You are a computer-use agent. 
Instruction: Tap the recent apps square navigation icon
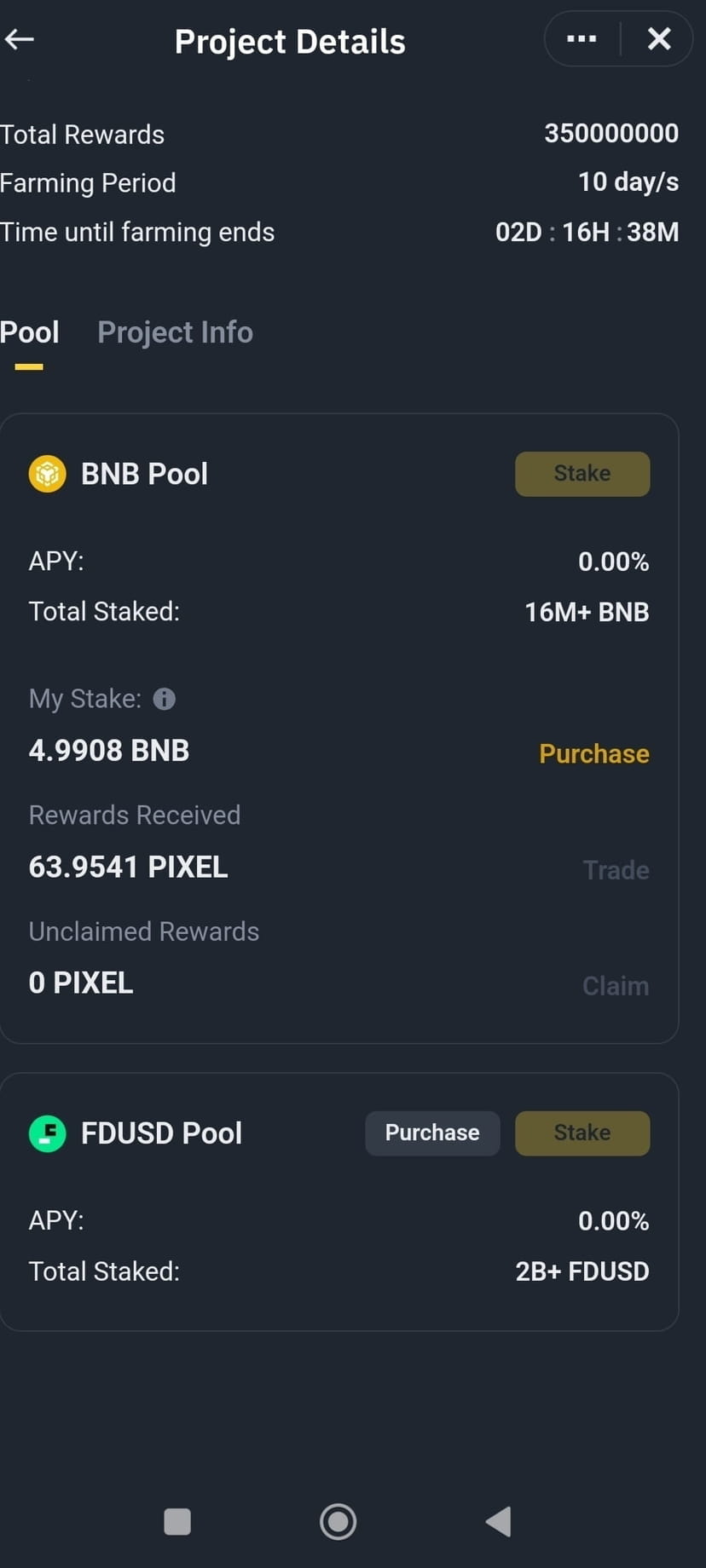176,1522
